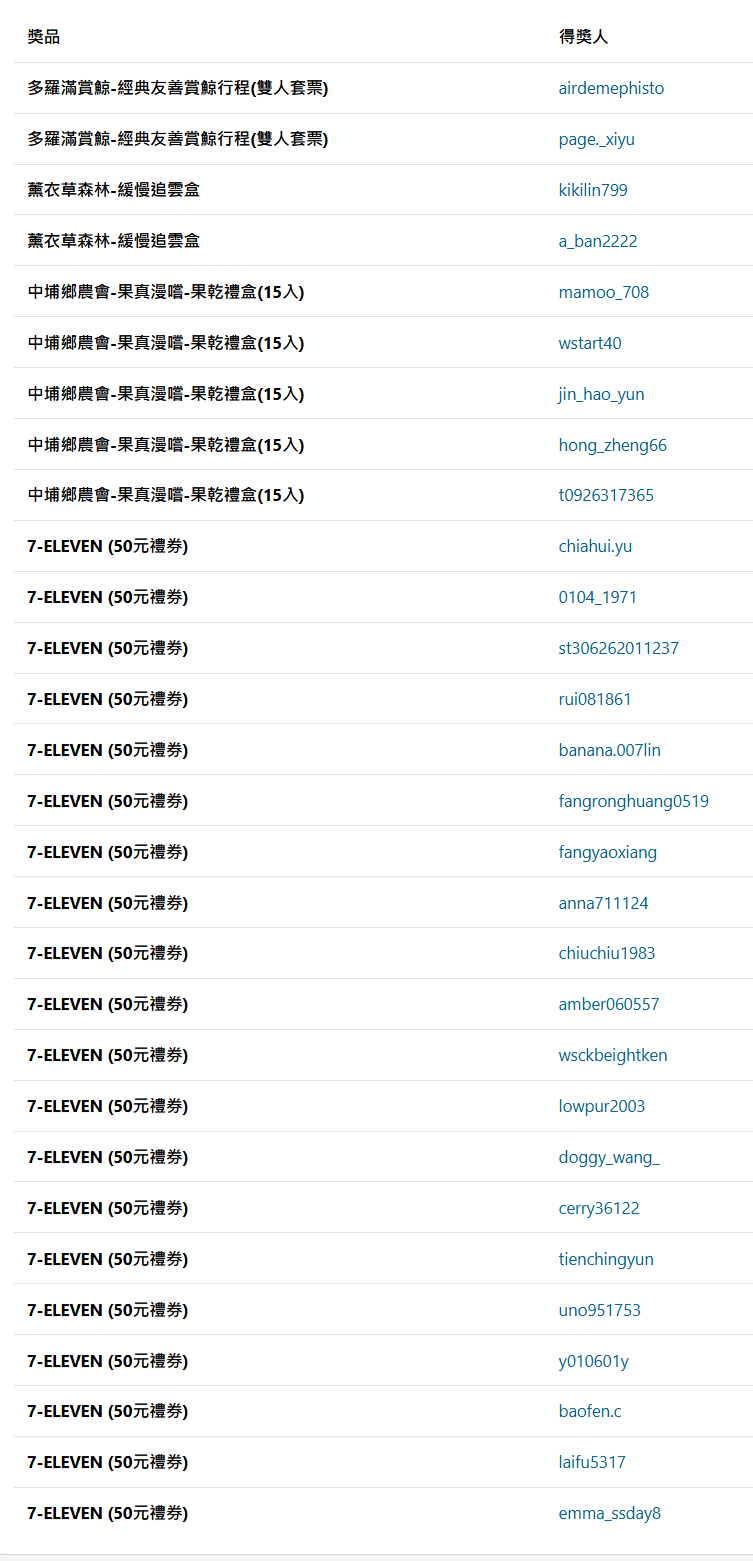Image resolution: width=753 pixels, height=1561 pixels.
Task: Tap the fangronghuang0519 link
Action: point(633,801)
